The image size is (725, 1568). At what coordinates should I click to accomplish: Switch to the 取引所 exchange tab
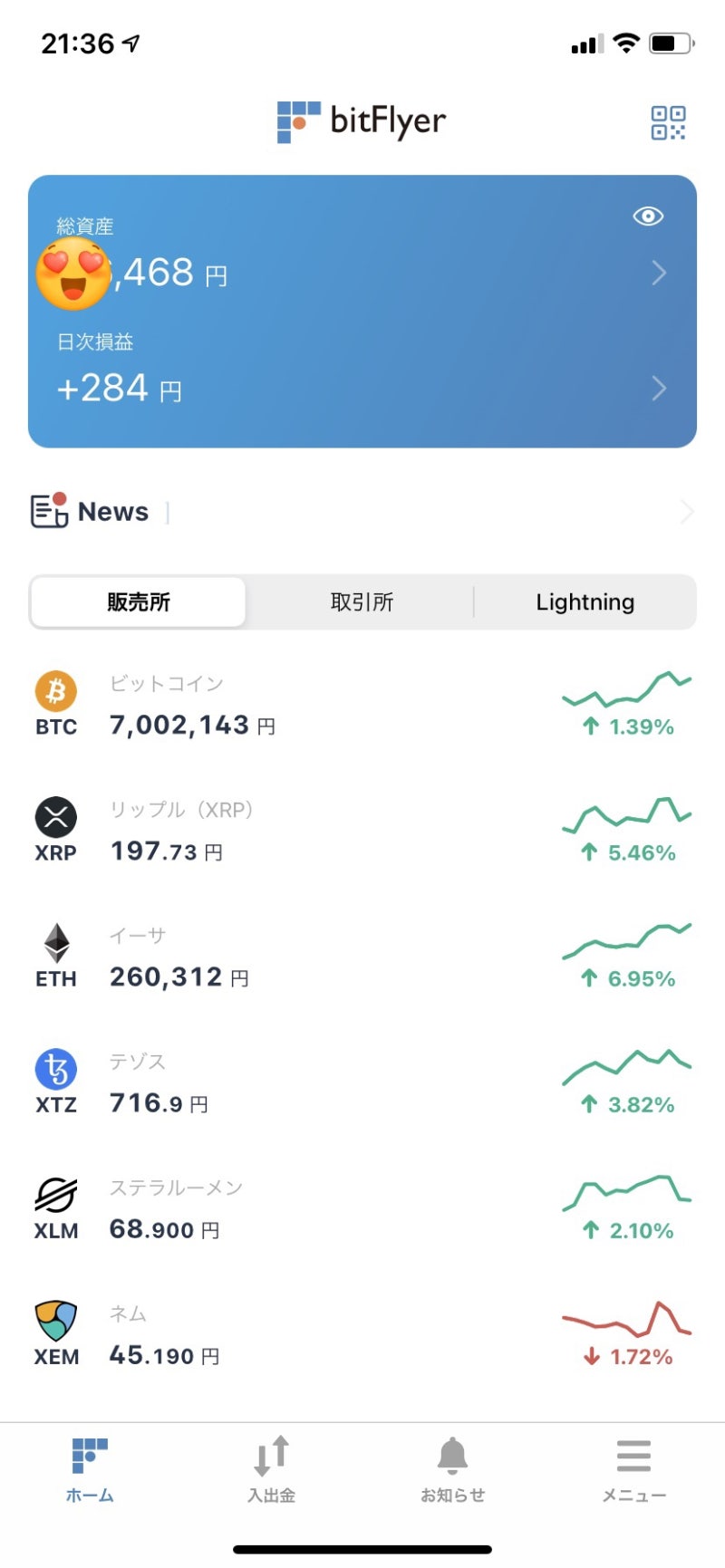coord(362,601)
